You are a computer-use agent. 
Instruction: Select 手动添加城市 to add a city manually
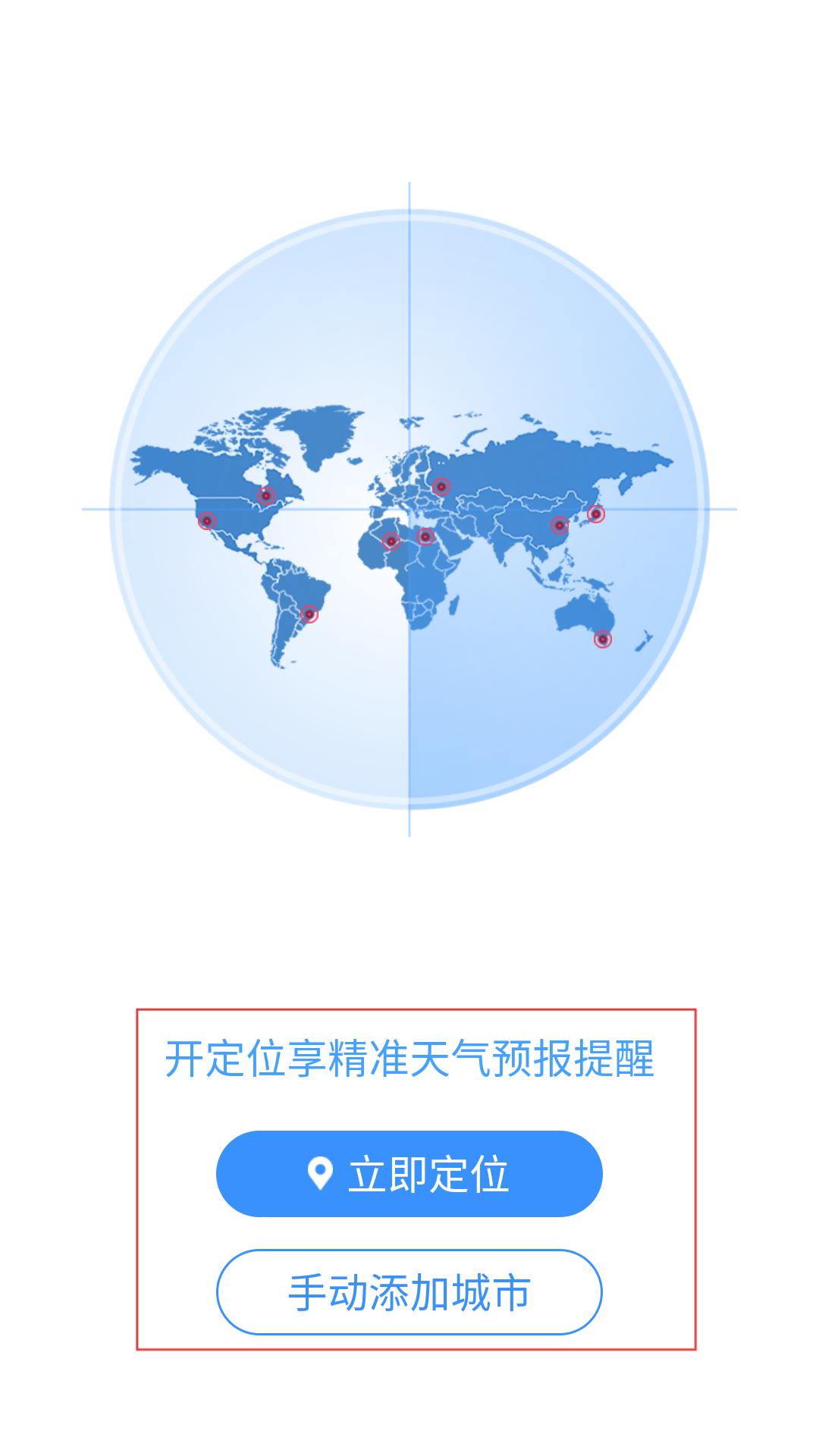409,1292
